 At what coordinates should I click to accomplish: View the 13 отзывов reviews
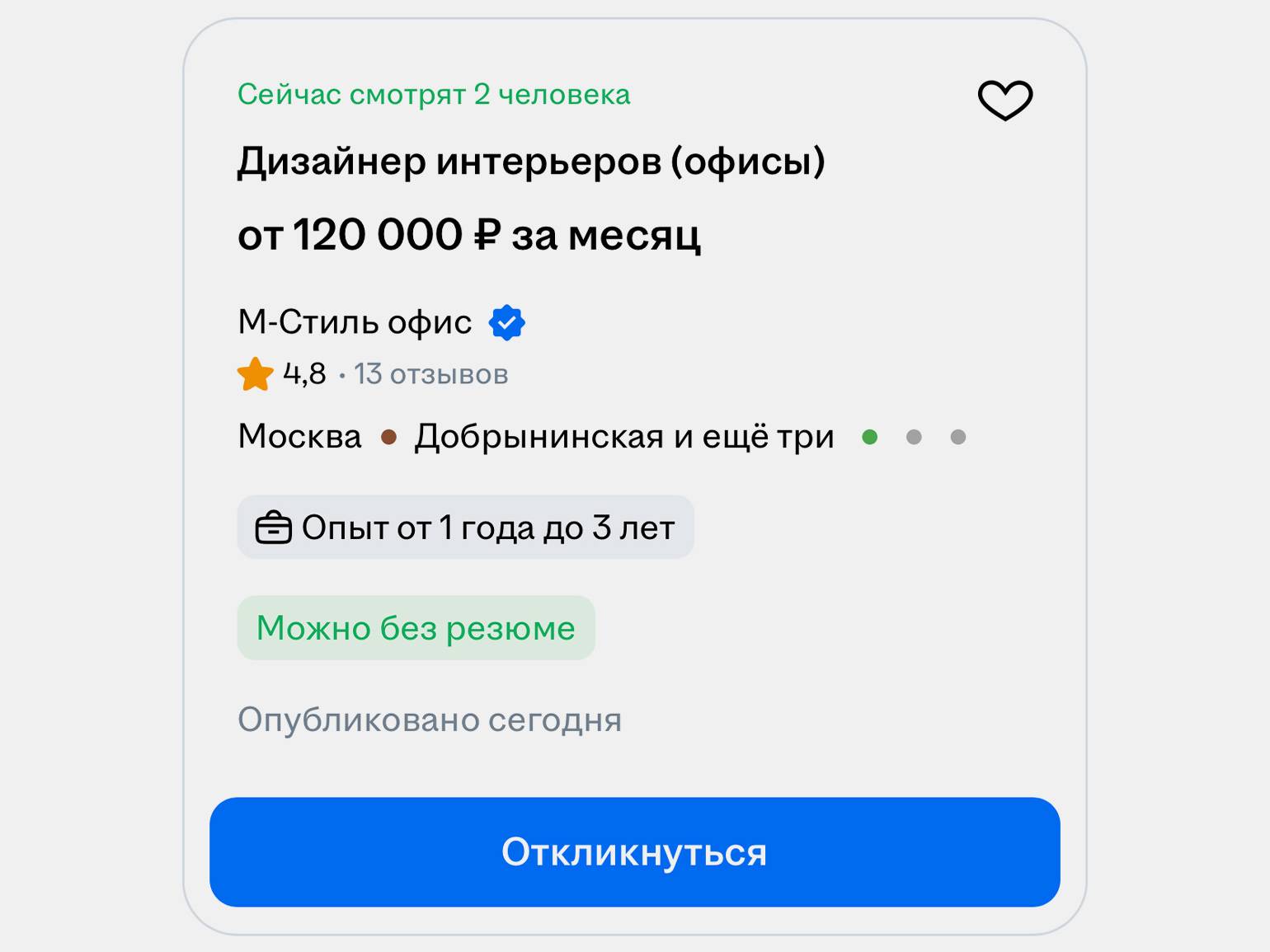click(x=430, y=374)
